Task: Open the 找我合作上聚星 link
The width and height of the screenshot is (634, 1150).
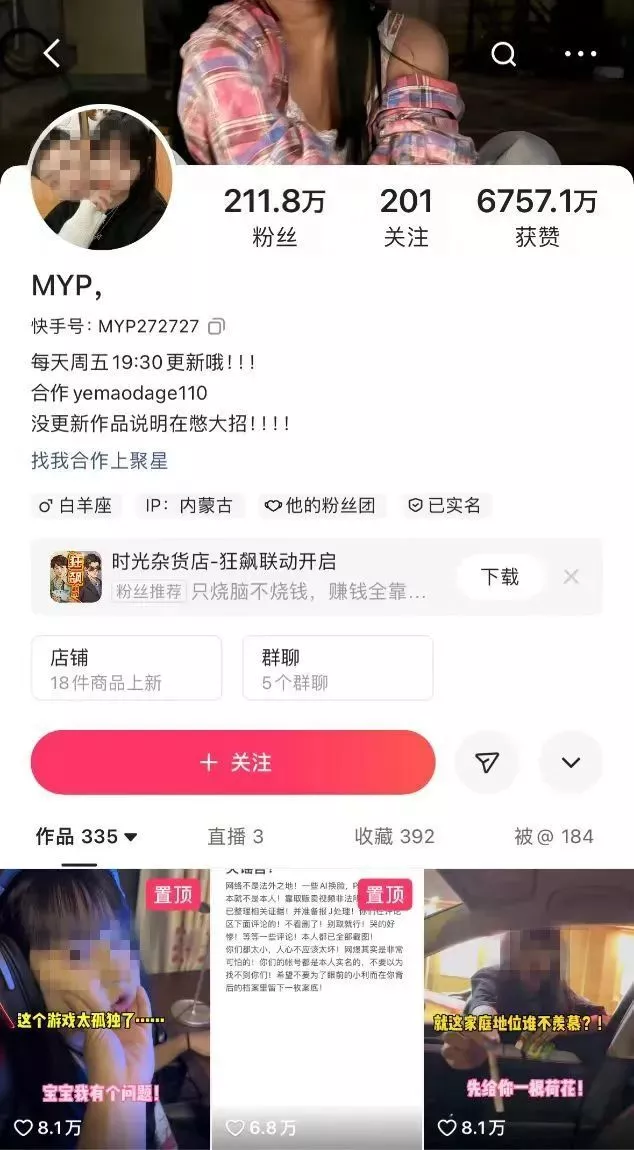Action: point(99,461)
